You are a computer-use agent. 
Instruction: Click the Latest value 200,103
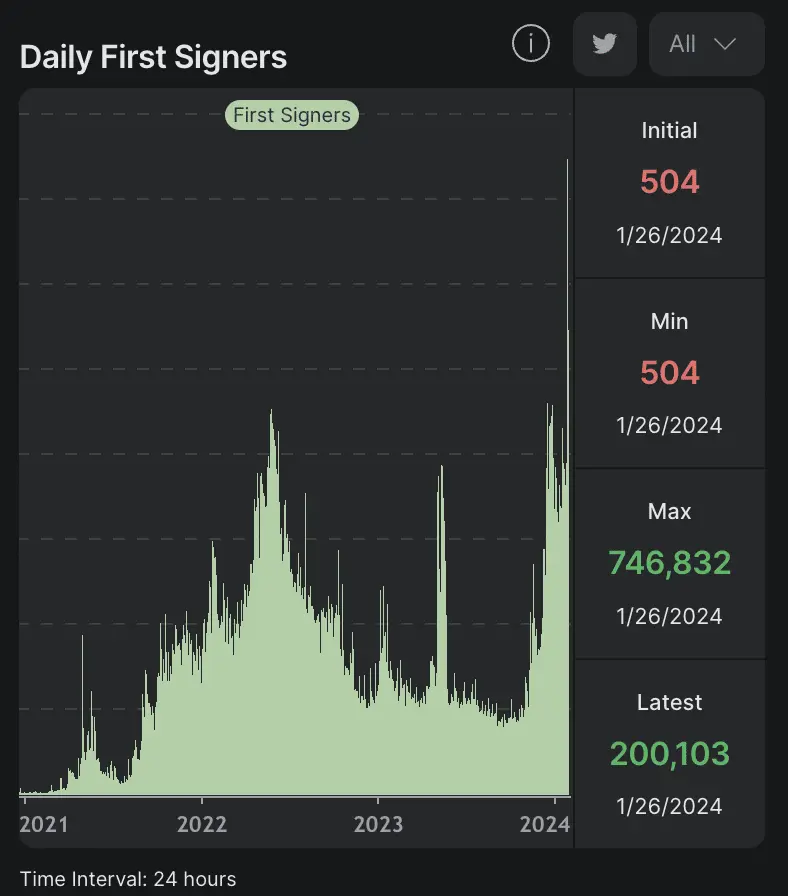pyautogui.click(x=669, y=754)
